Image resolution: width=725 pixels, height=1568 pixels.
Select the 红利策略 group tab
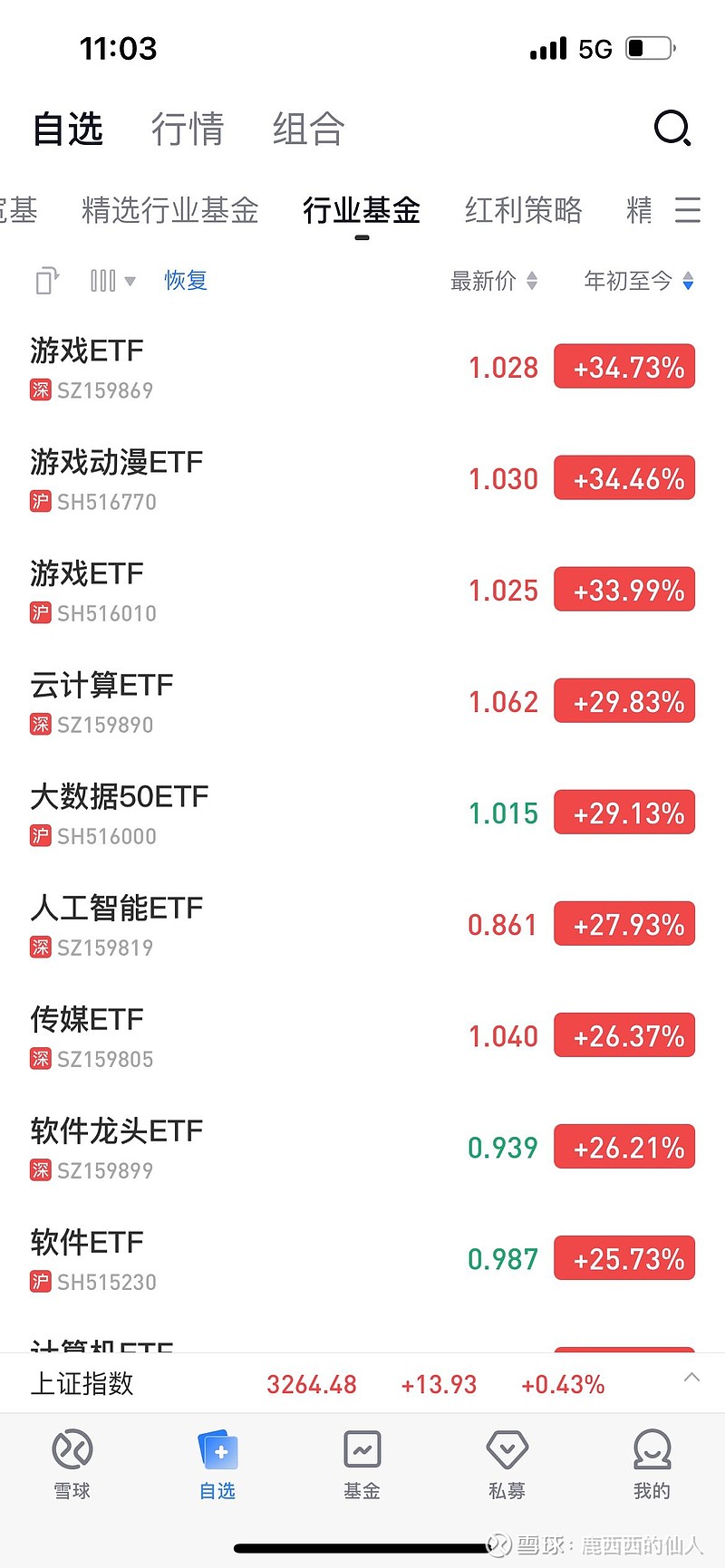coord(524,210)
